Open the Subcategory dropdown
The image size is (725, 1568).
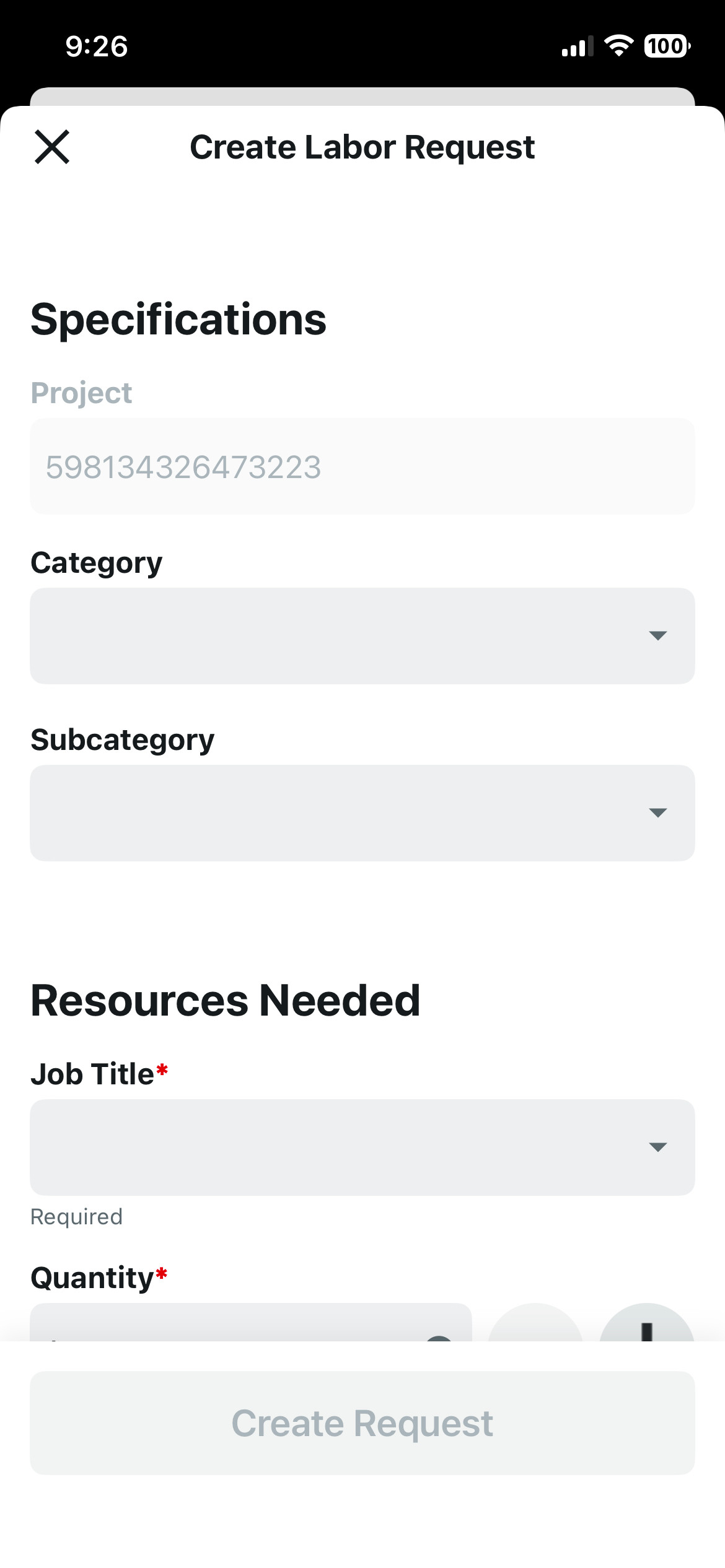(362, 812)
